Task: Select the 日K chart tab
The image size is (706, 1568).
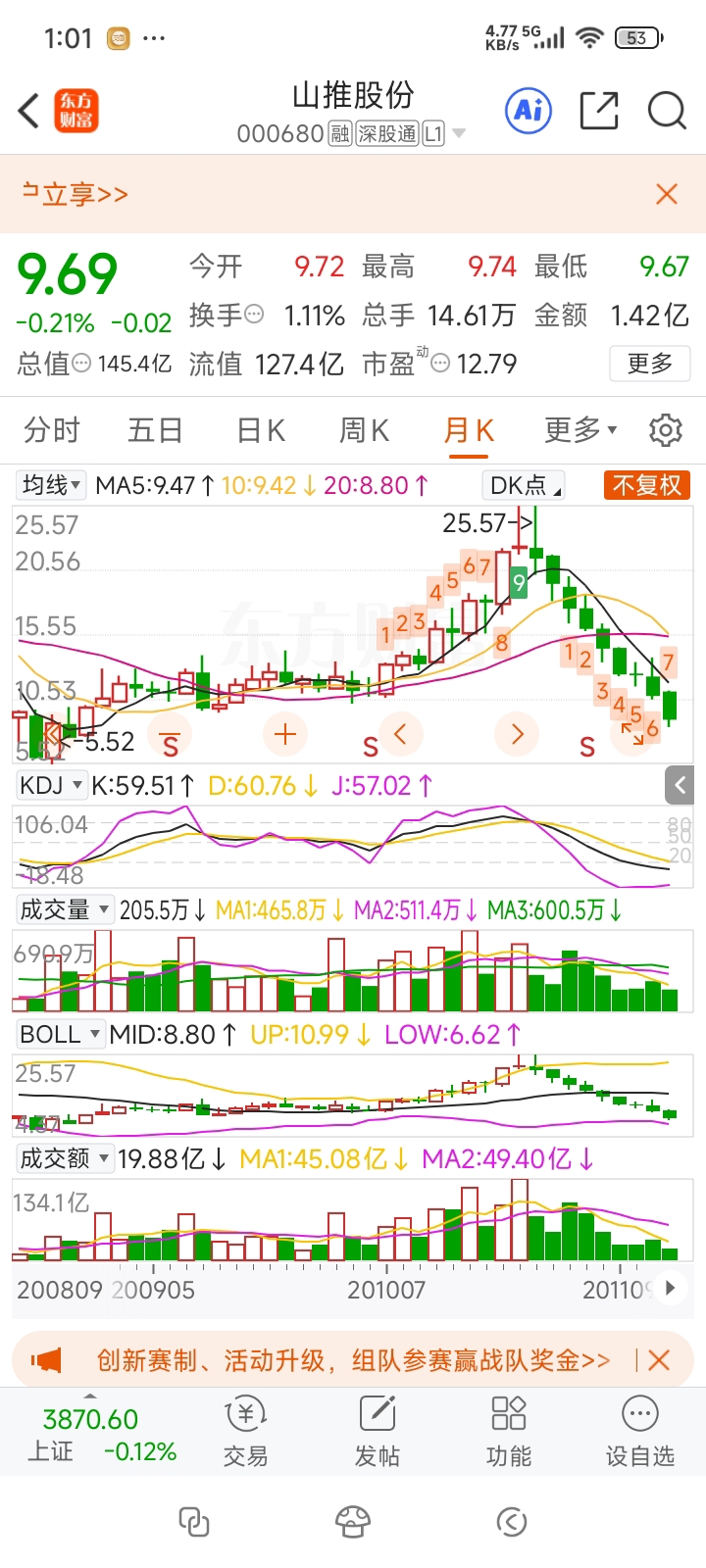Action: coord(261,429)
